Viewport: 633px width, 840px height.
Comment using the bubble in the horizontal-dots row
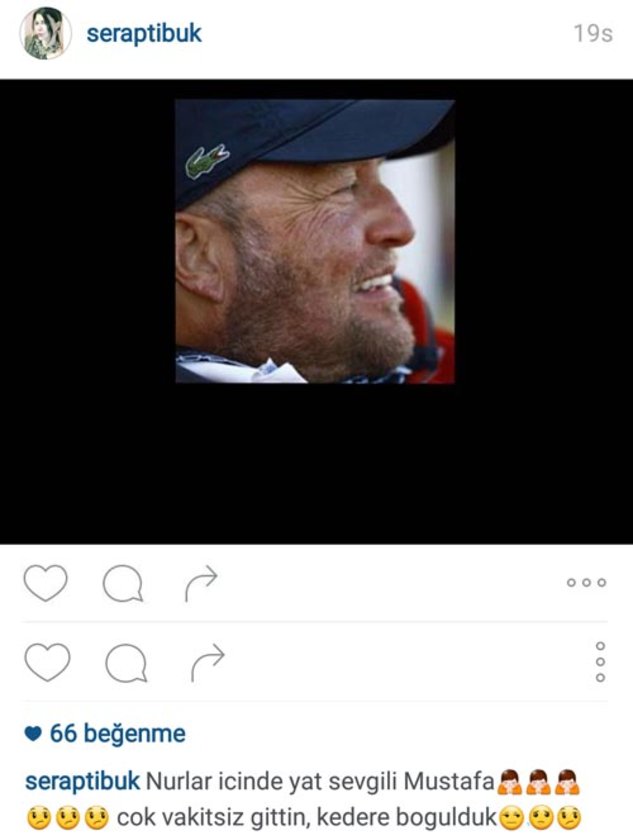[123, 584]
